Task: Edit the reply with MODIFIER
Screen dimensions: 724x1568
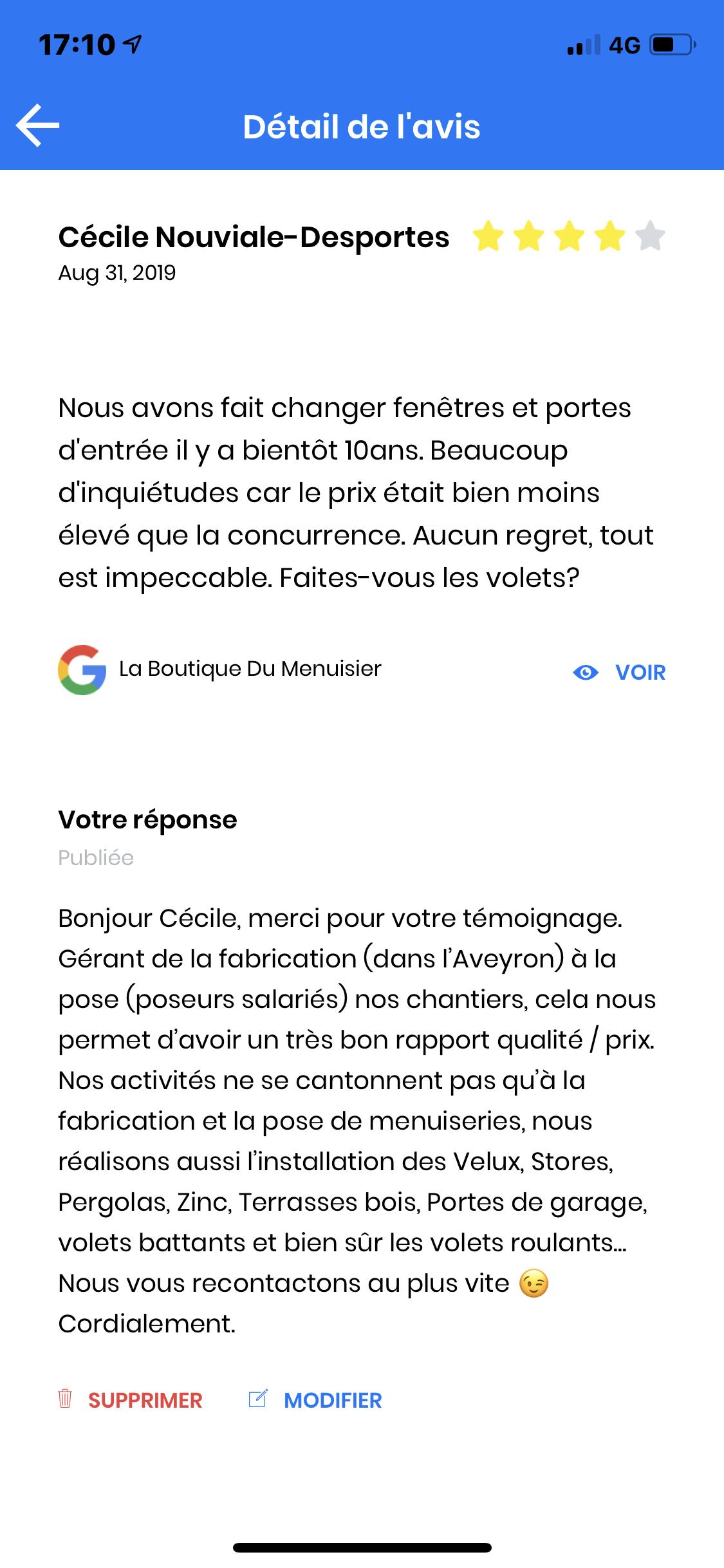Action: (x=315, y=1400)
